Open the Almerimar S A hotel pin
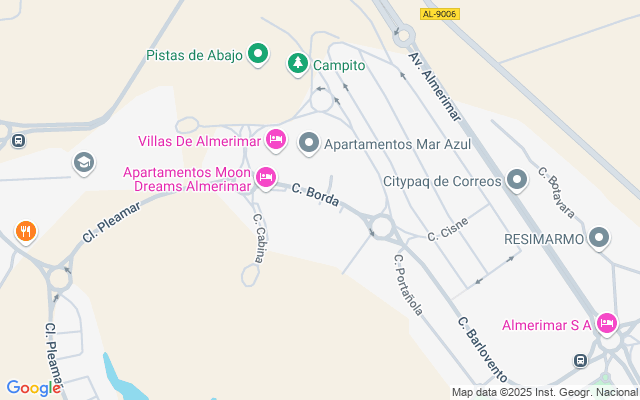Image resolution: width=640 pixels, height=400 pixels. 606,323
